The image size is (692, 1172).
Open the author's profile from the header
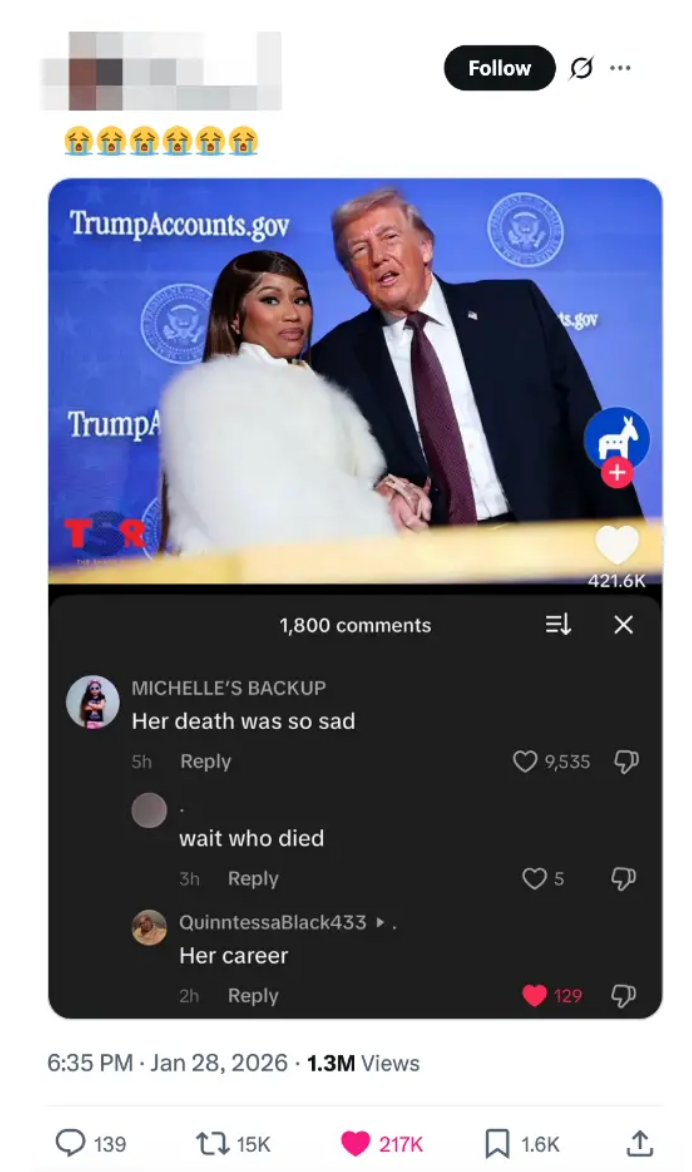160,70
